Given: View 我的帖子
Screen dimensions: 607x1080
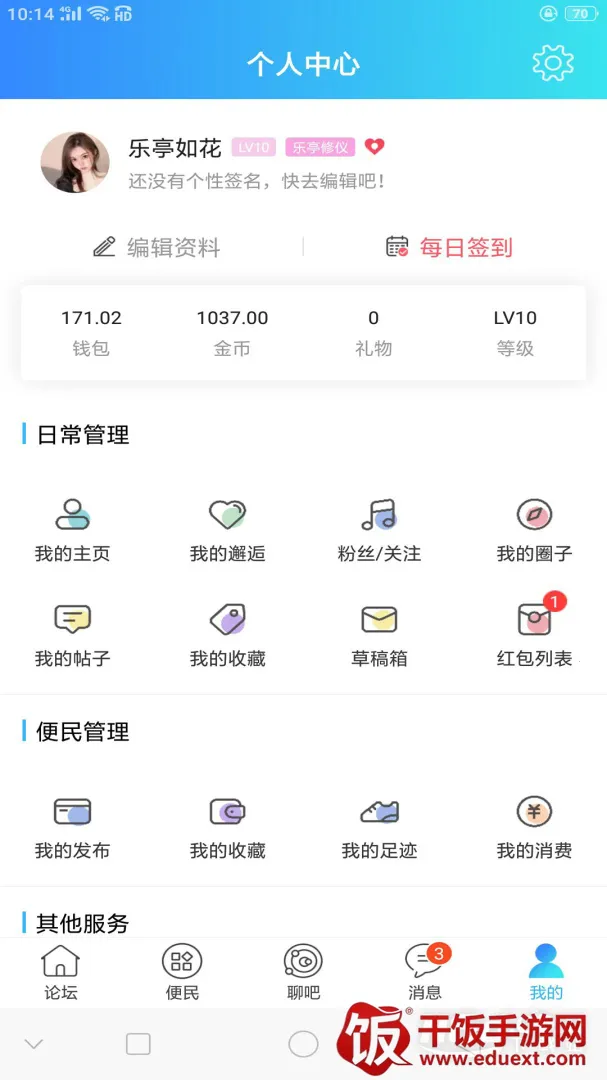Looking at the screenshot, I should point(72,635).
